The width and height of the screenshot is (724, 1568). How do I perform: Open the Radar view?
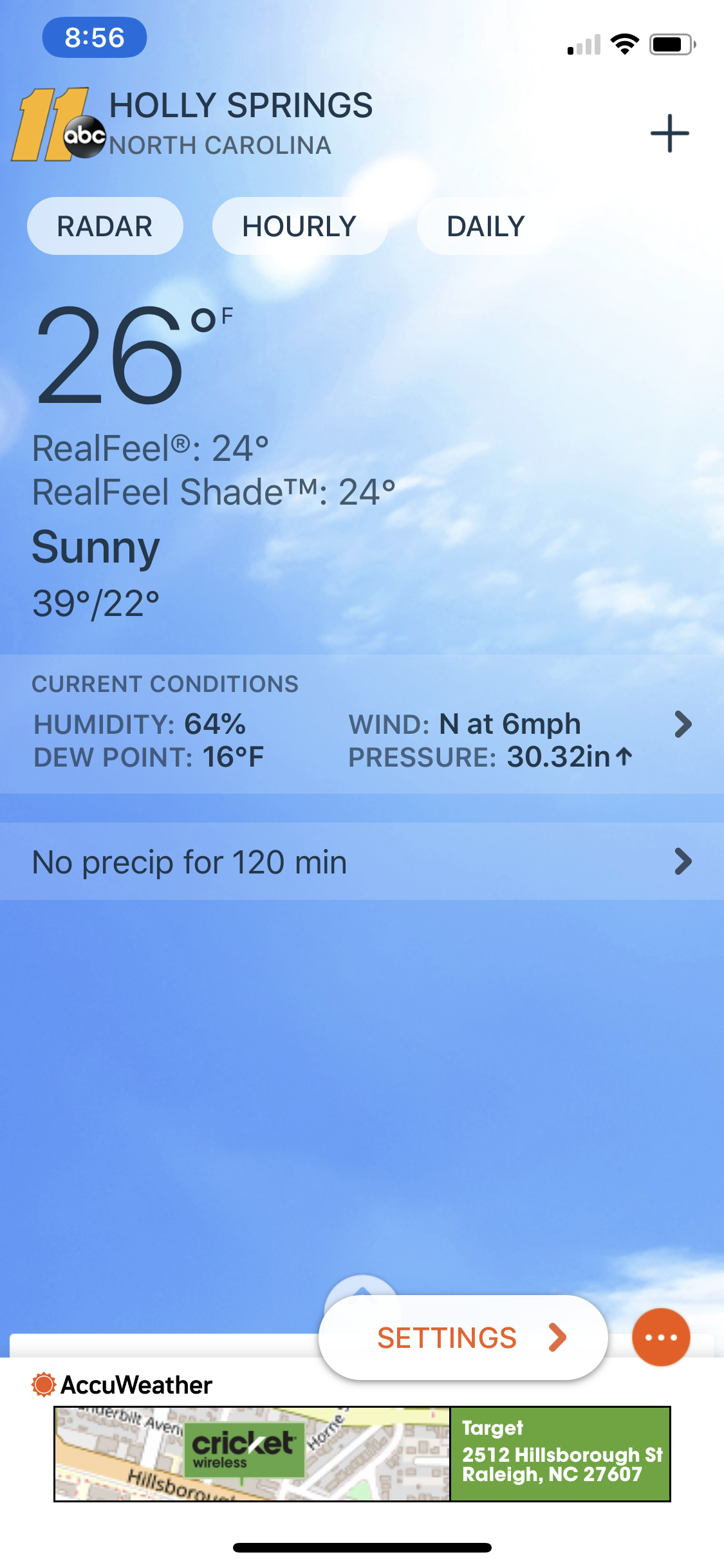105,227
